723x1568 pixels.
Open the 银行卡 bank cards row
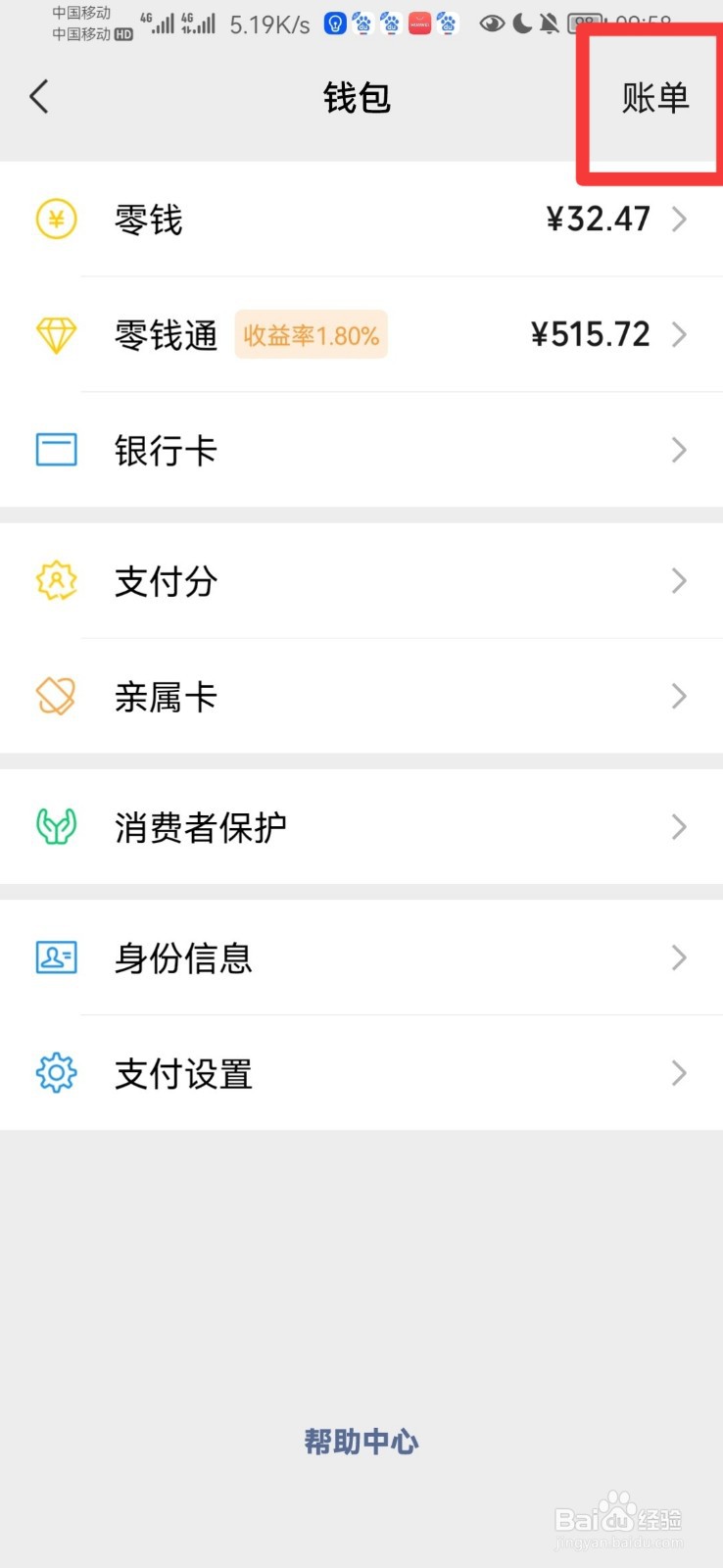(361, 450)
